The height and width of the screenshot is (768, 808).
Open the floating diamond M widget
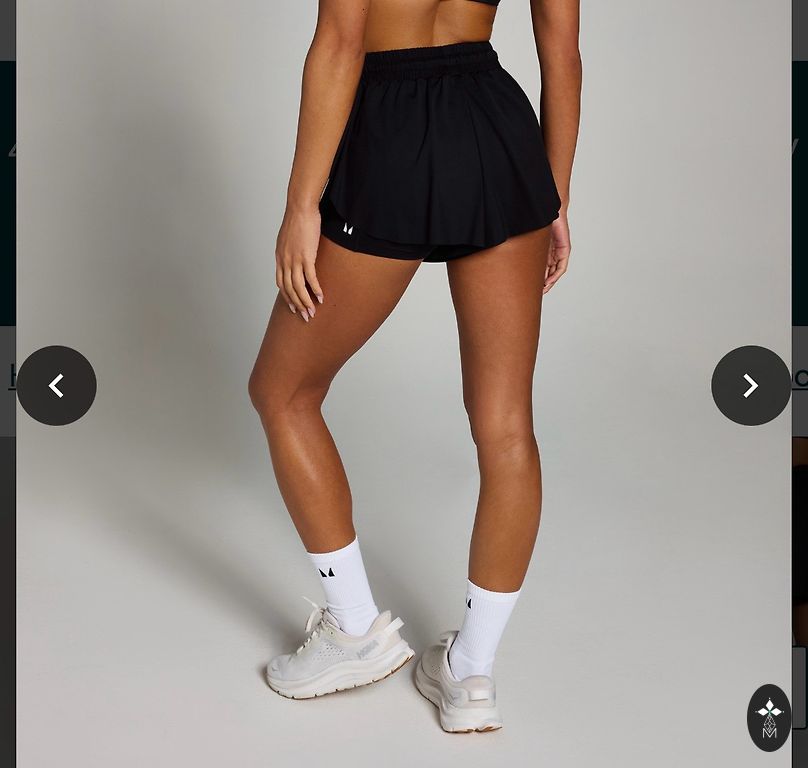(769, 718)
